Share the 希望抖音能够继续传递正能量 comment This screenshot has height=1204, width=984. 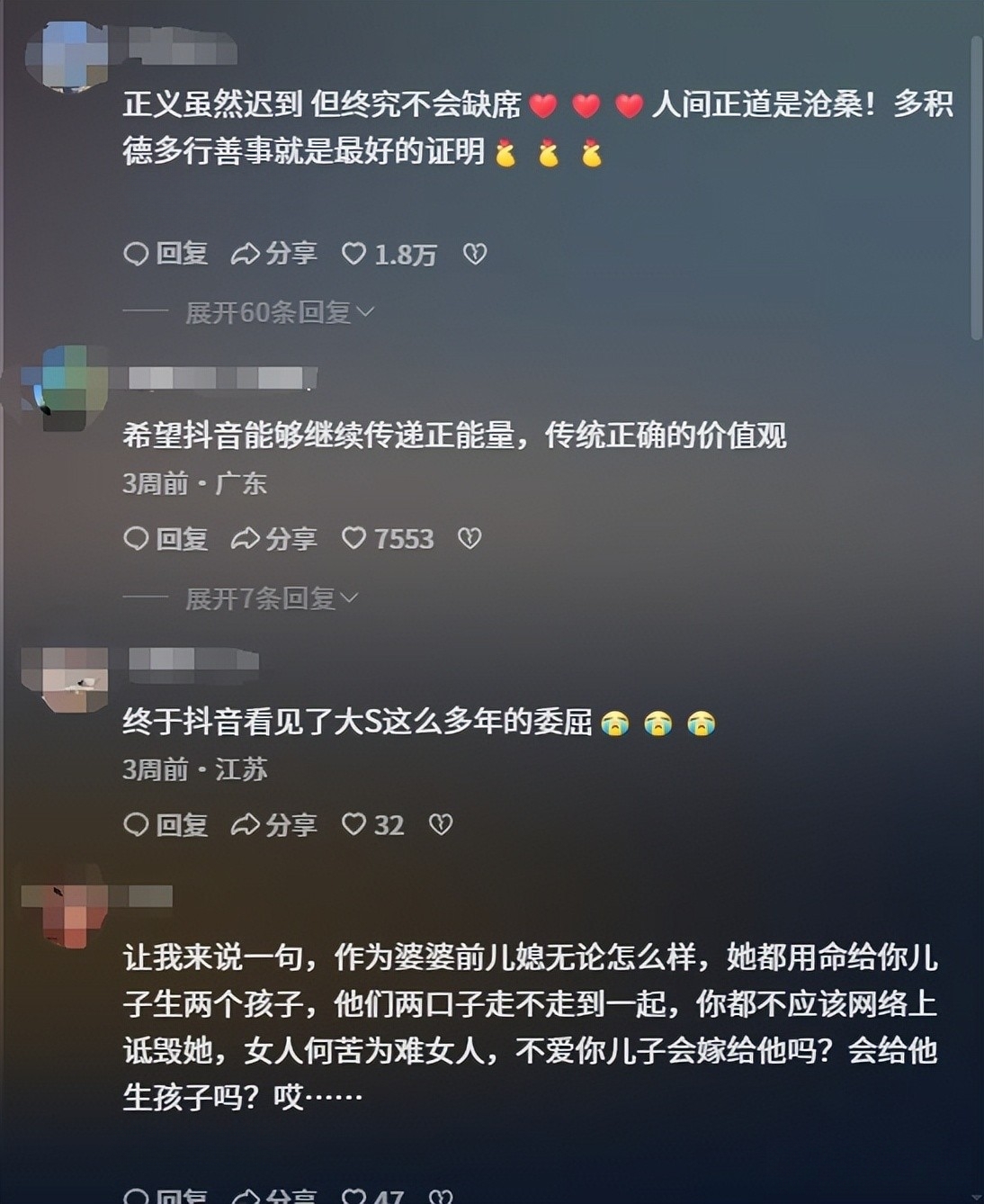[x=274, y=538]
